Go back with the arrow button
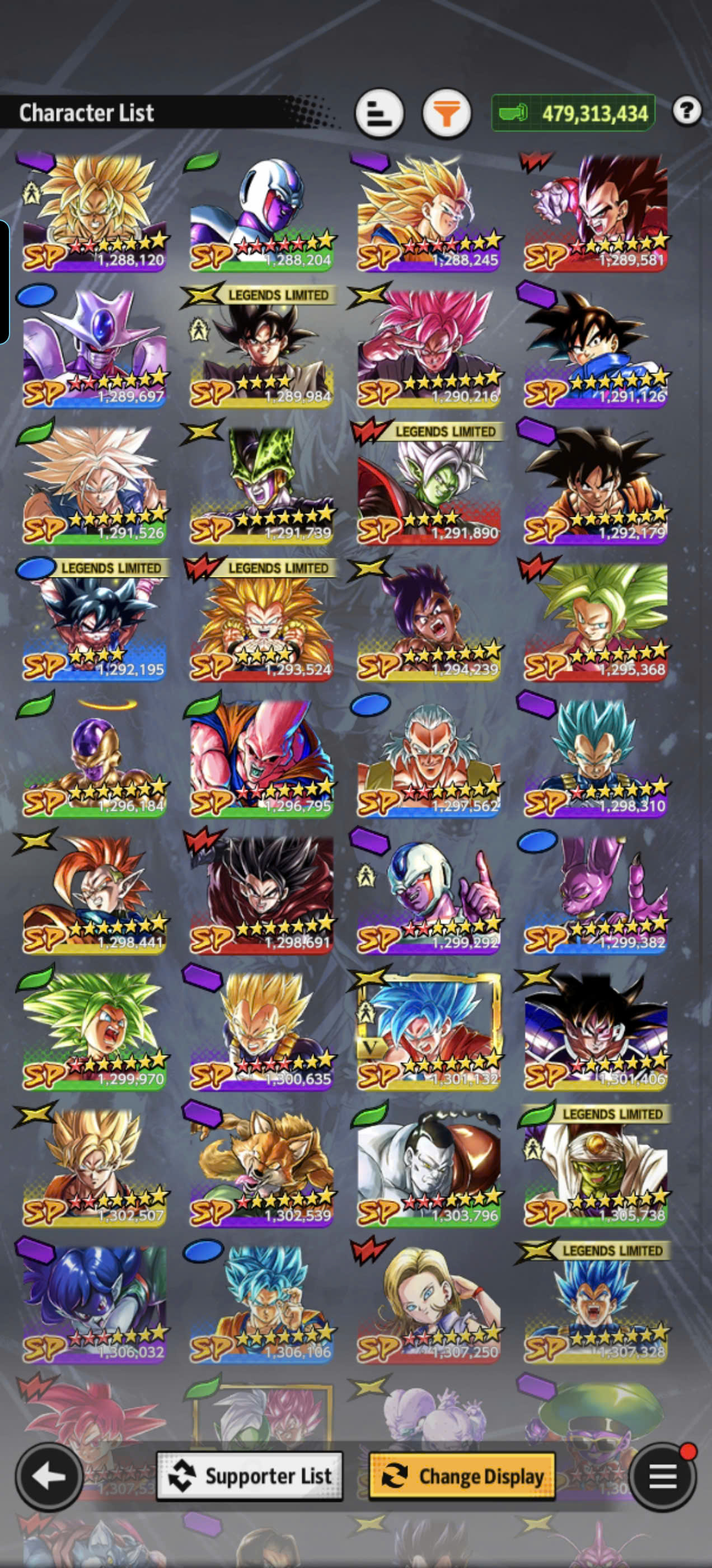 (49, 1477)
